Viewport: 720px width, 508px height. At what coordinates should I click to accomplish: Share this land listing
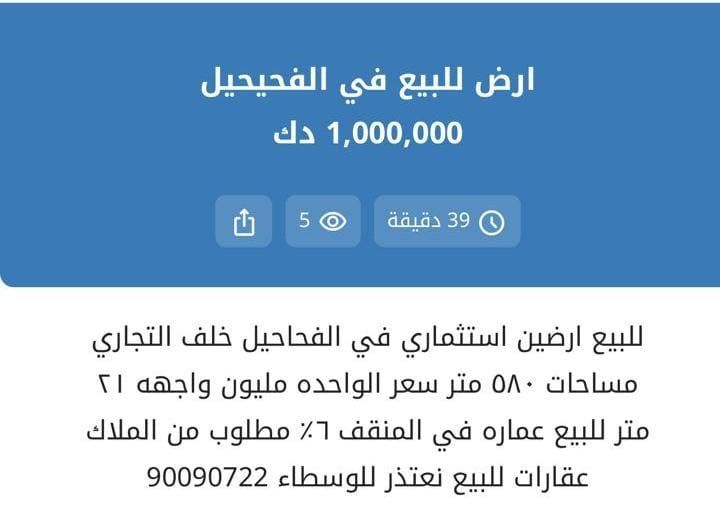point(244,221)
